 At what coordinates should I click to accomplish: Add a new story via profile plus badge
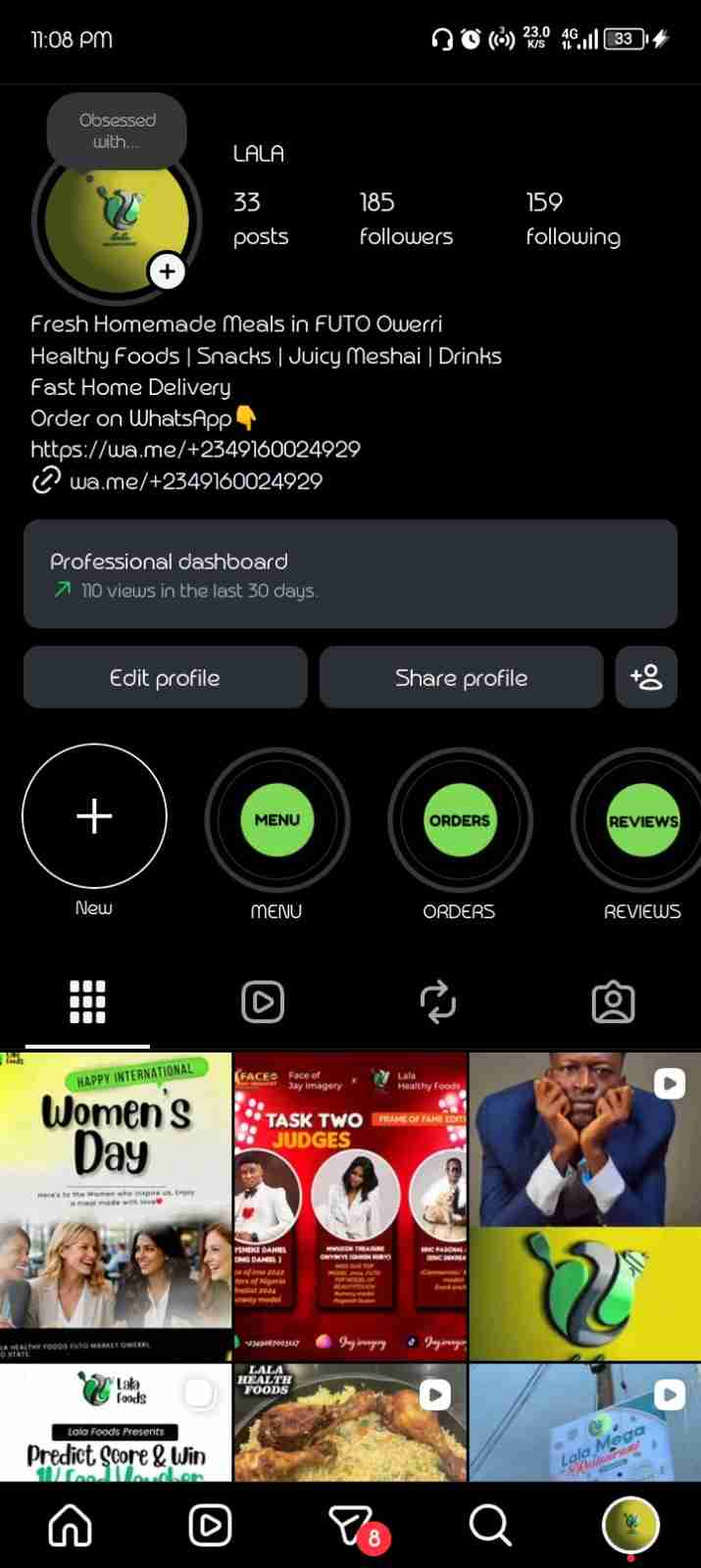tap(168, 271)
